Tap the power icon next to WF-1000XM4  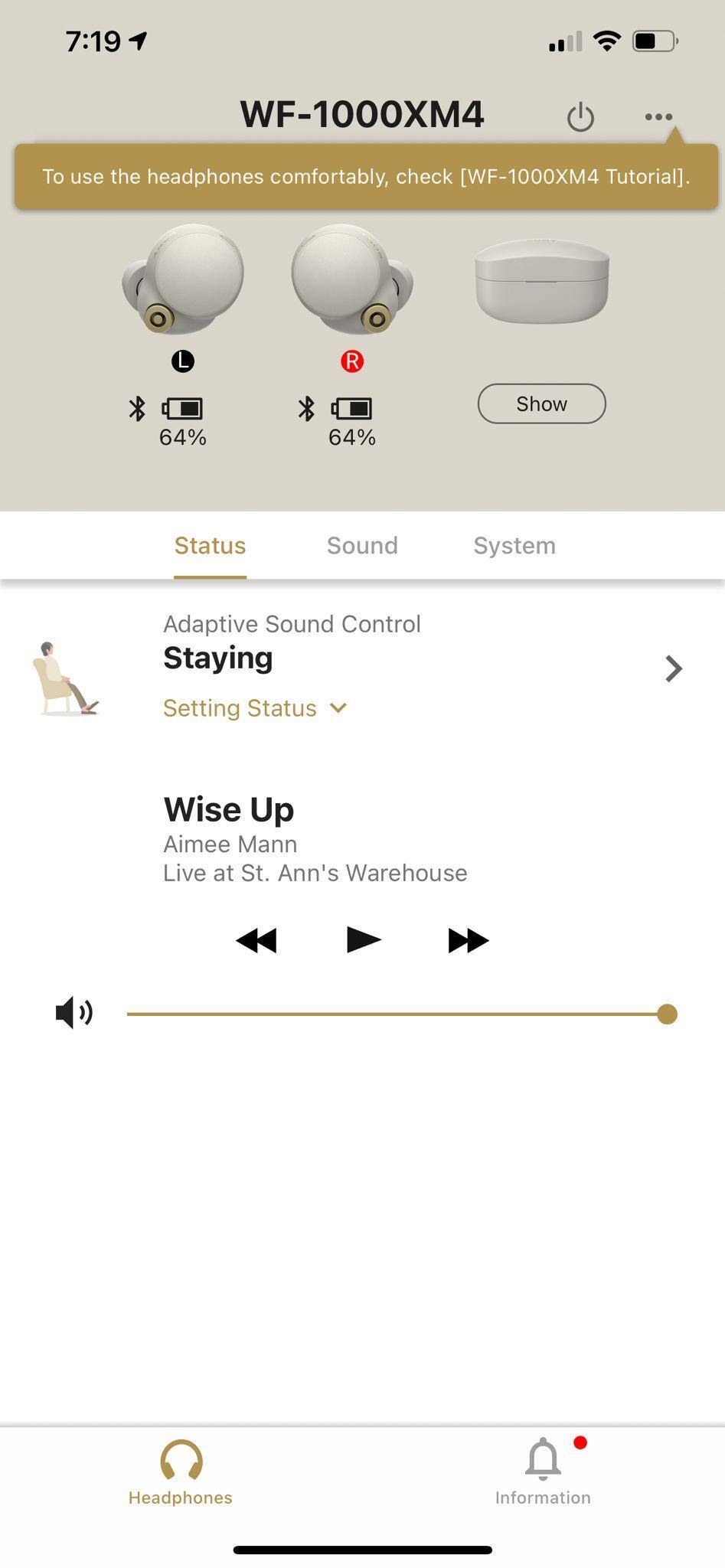[x=580, y=116]
